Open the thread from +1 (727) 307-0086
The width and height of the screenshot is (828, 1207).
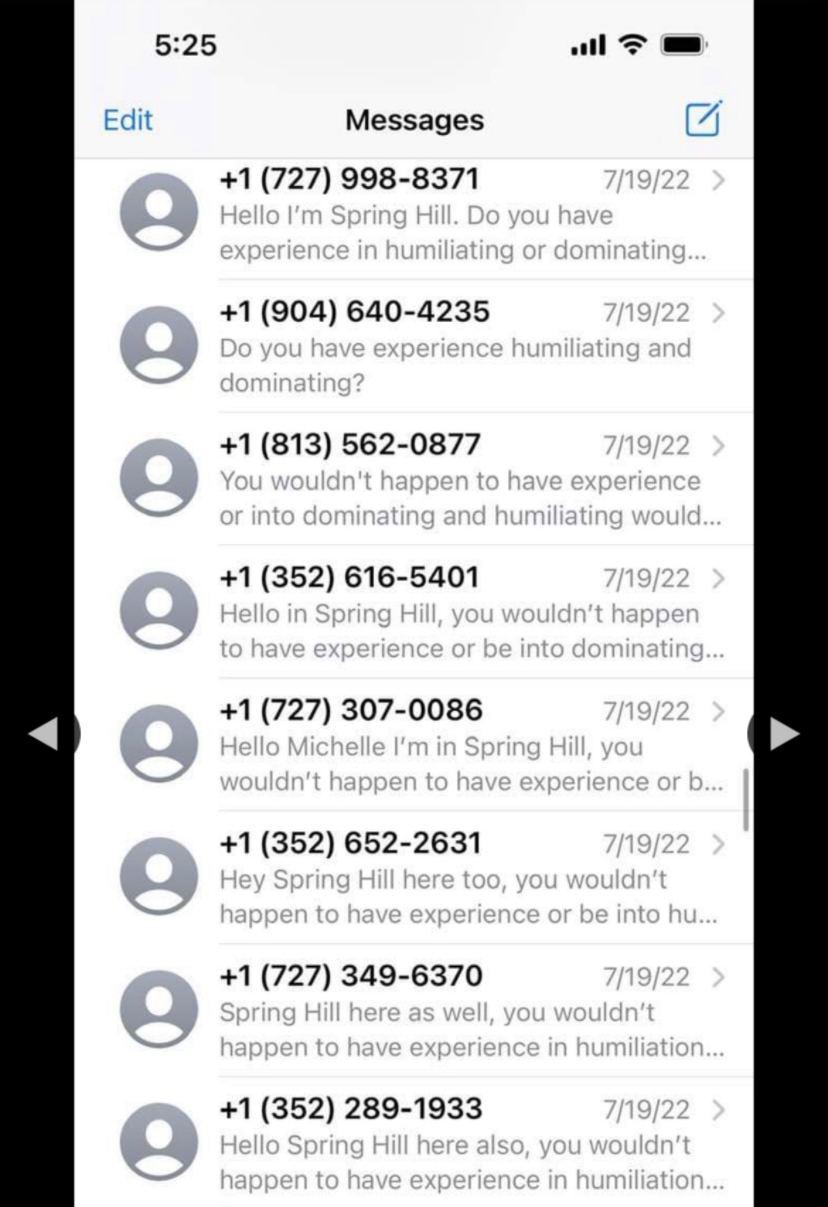[x=460, y=746]
